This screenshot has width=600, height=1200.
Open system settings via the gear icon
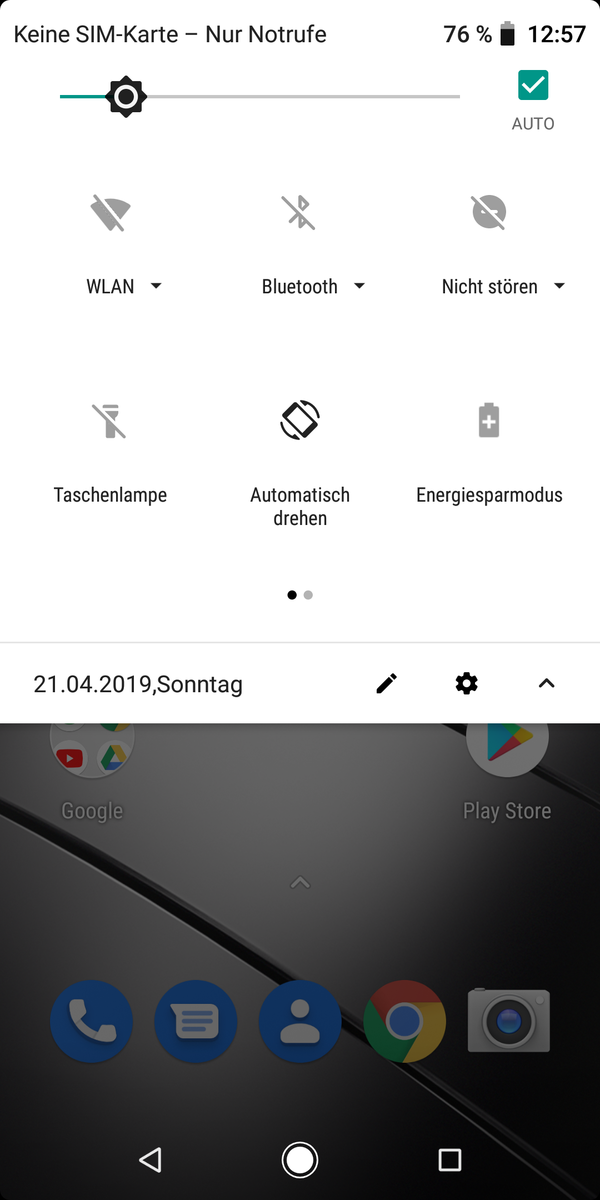tap(466, 684)
